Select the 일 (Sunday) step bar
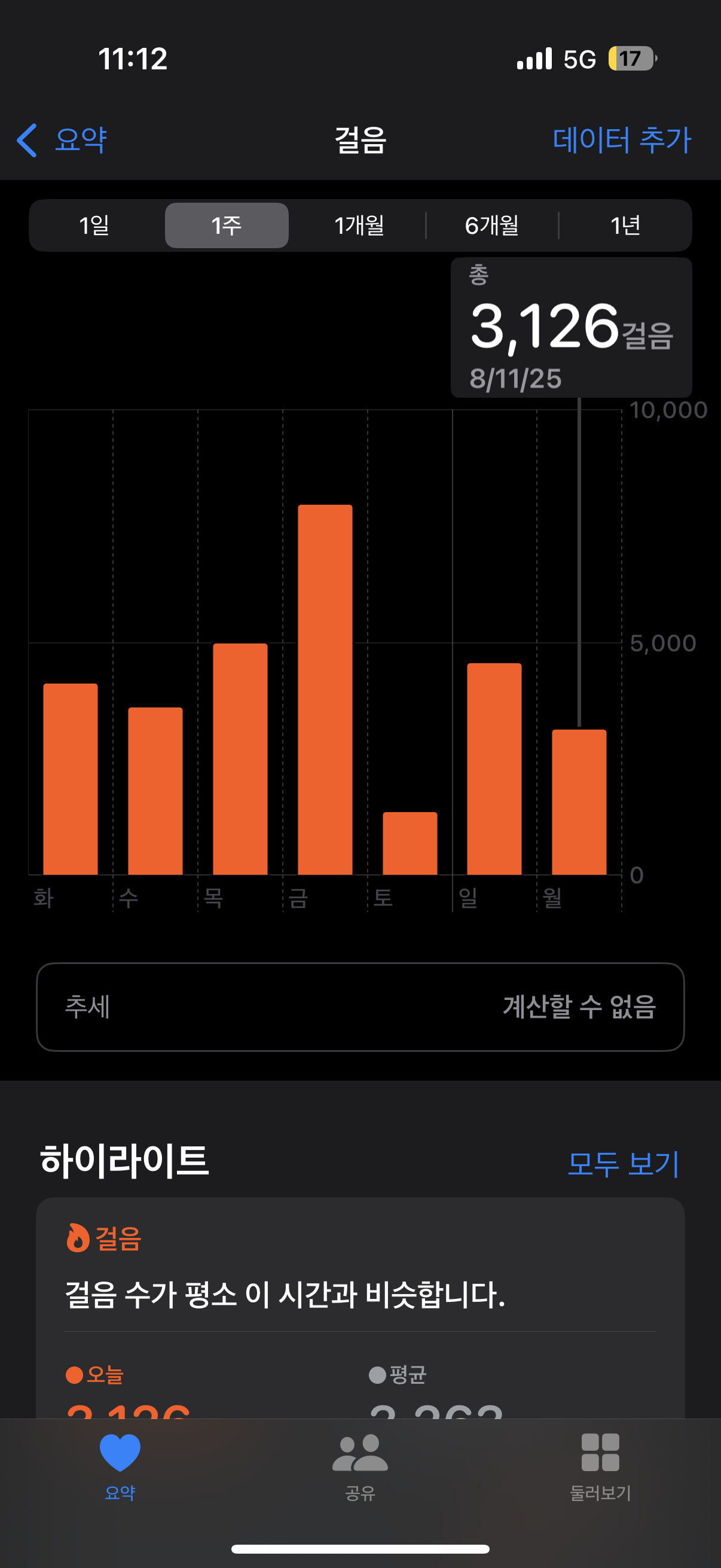The height and width of the screenshot is (1568, 721). (x=494, y=768)
